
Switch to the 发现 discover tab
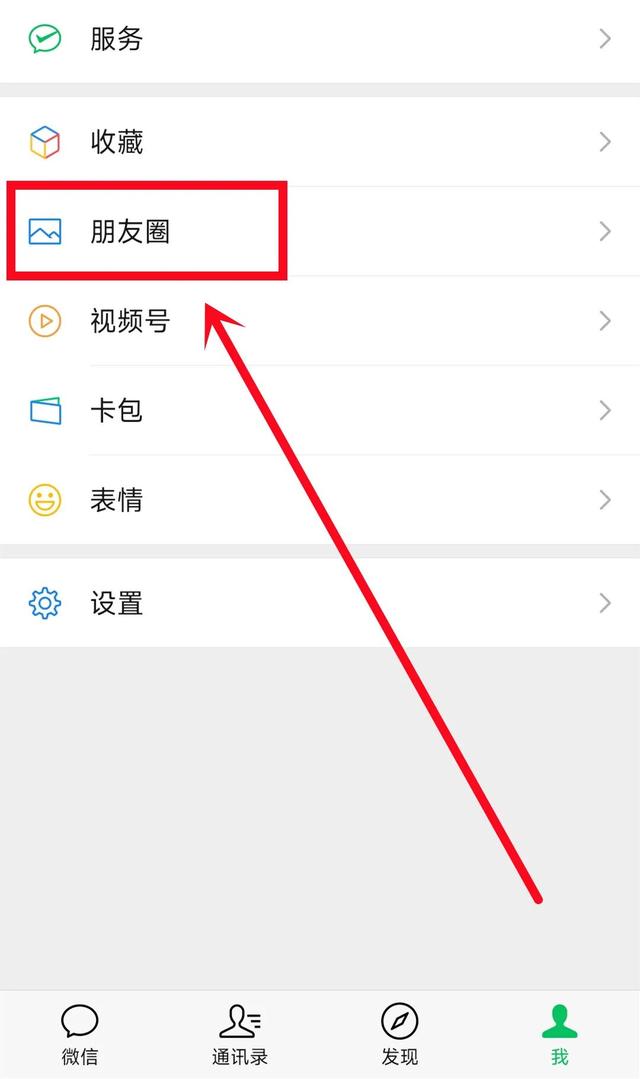coord(400,1035)
